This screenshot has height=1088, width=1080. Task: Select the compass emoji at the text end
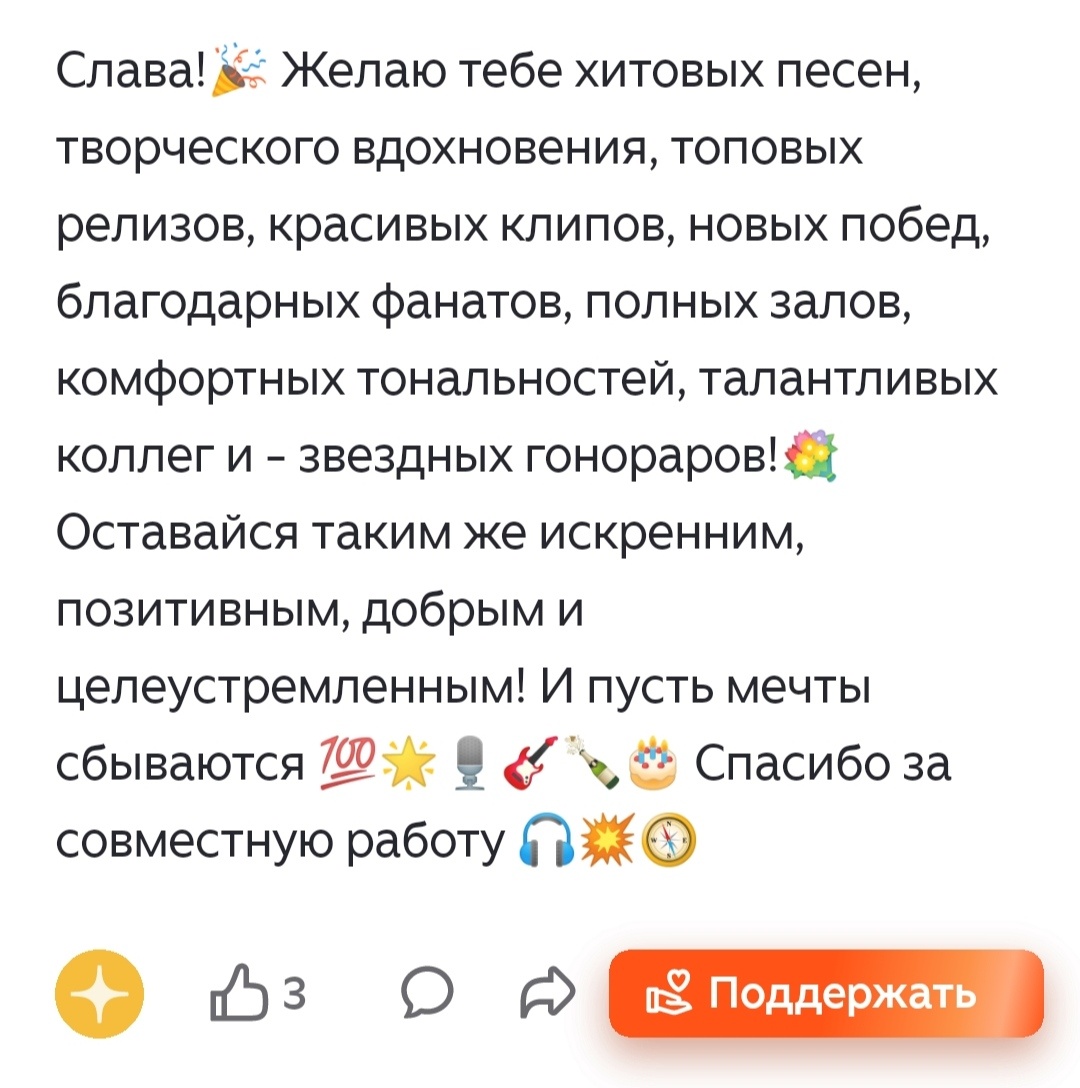(x=668, y=840)
